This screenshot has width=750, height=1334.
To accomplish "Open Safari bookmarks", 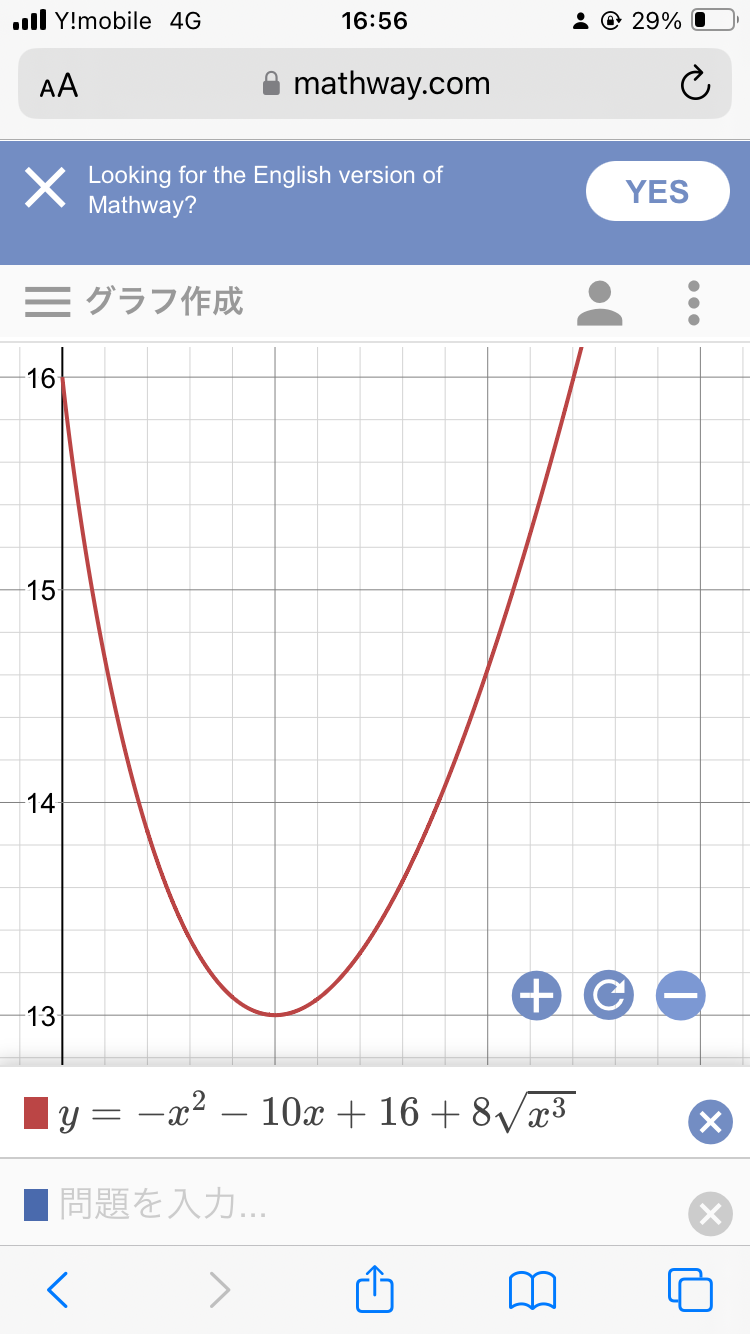I will 532,1290.
